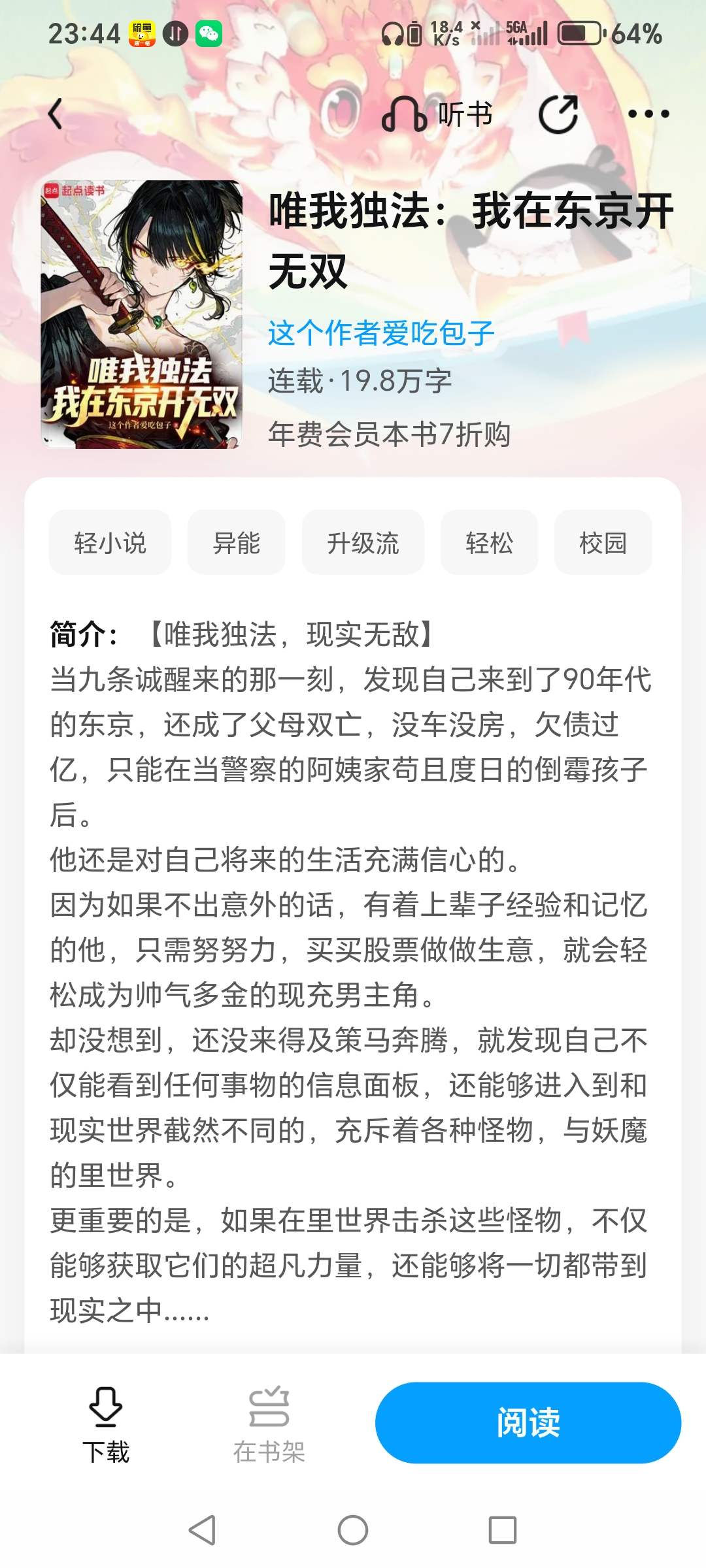The image size is (706, 1568).
Task: Share this novel
Action: coord(558,114)
